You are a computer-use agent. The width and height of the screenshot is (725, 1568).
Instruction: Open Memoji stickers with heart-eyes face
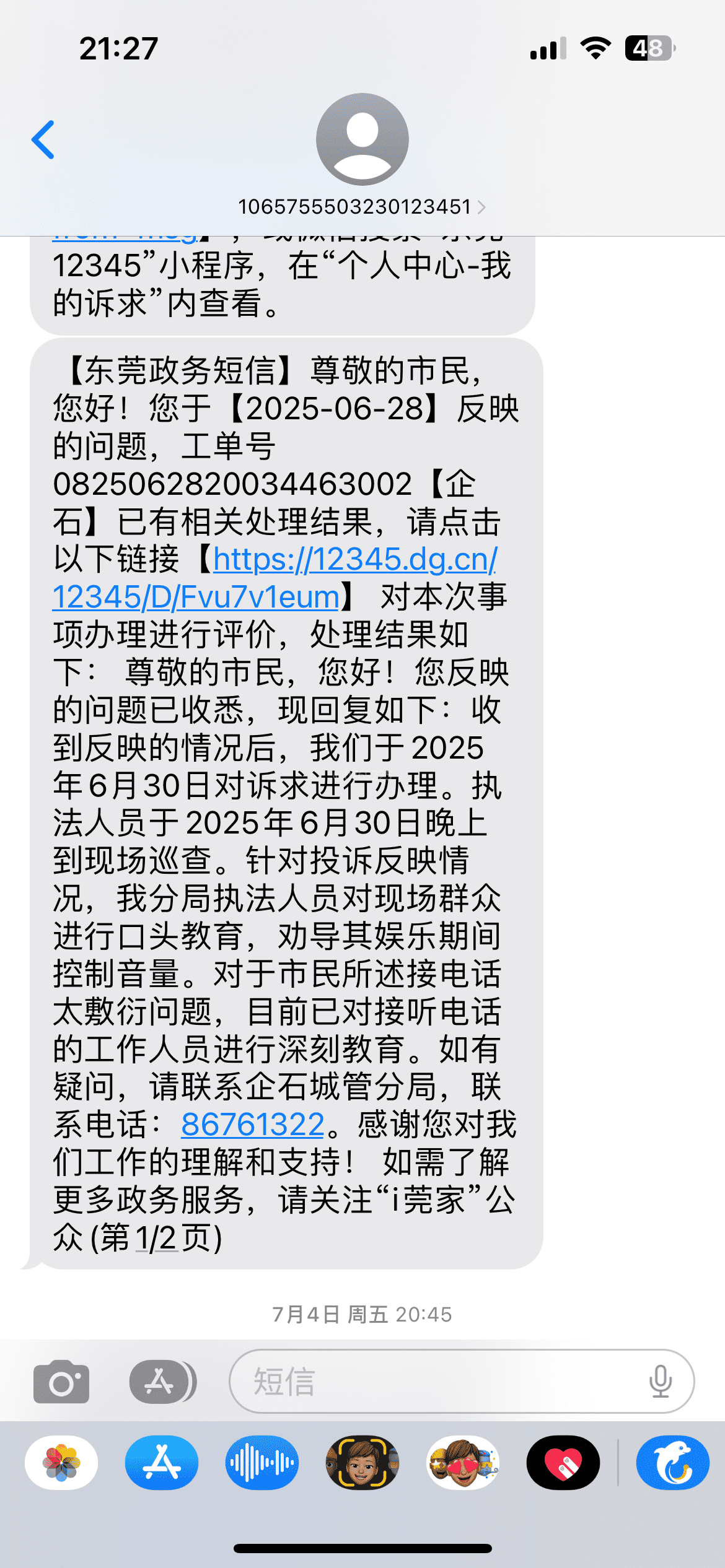click(463, 1462)
